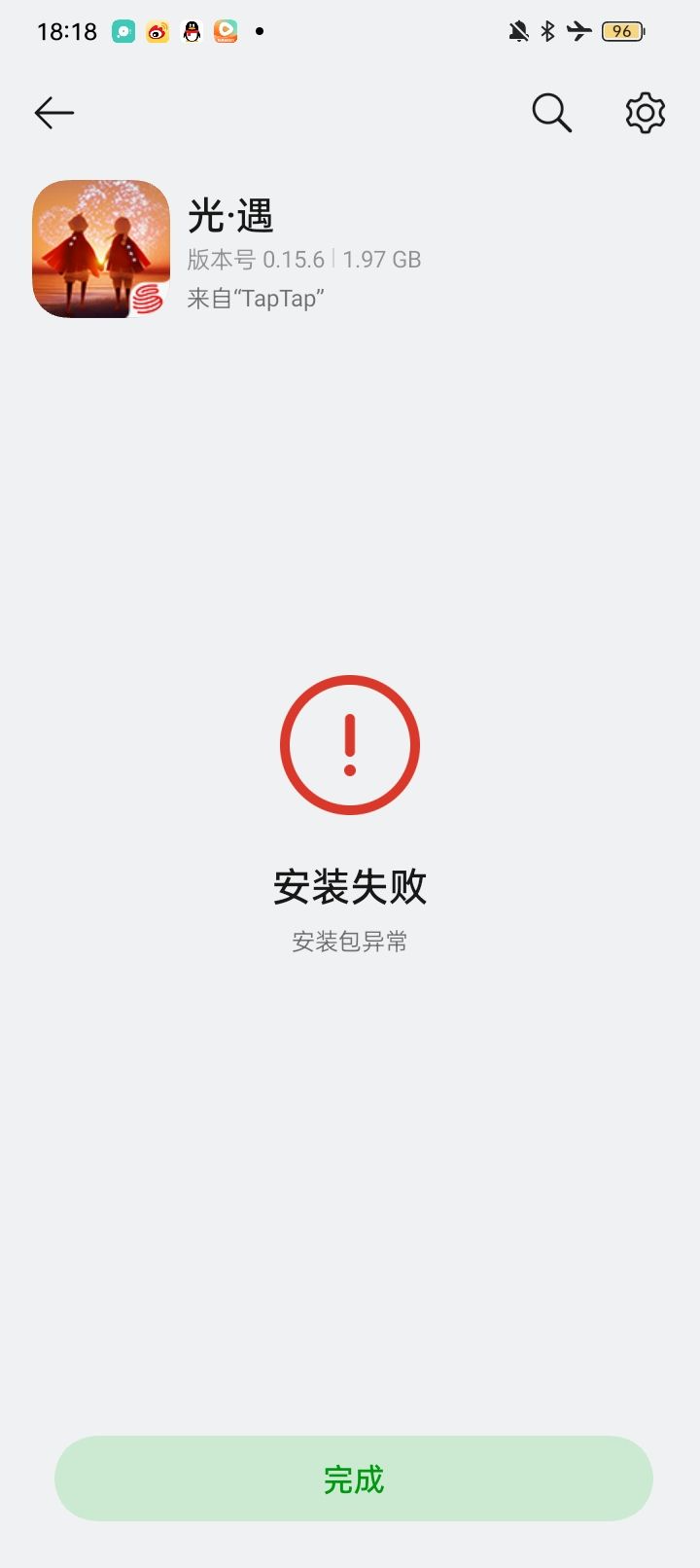Tap the 光·遇 app icon thumbnail
Viewport: 700px width, 1568px height.
pyautogui.click(x=100, y=249)
